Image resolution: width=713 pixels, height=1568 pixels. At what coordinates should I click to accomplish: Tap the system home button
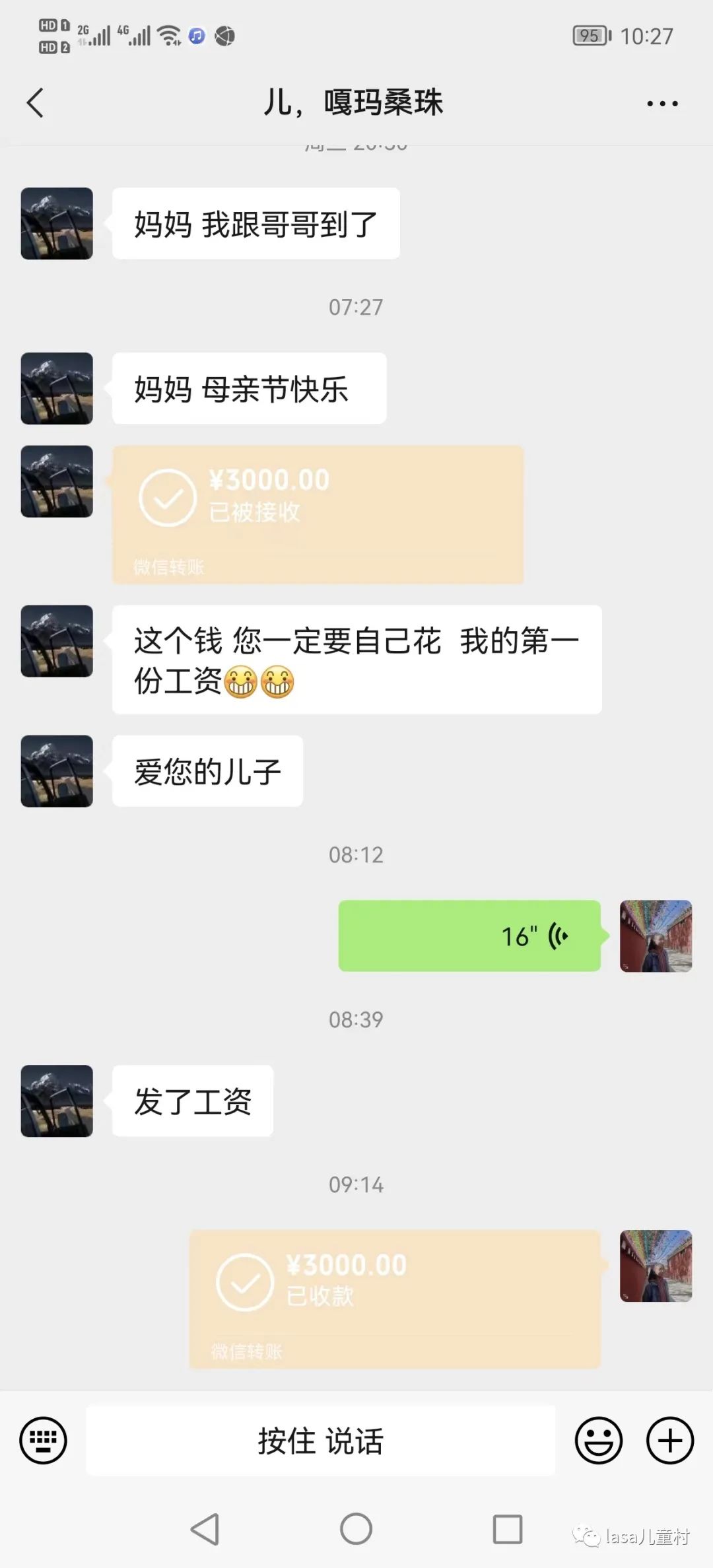356,1528
